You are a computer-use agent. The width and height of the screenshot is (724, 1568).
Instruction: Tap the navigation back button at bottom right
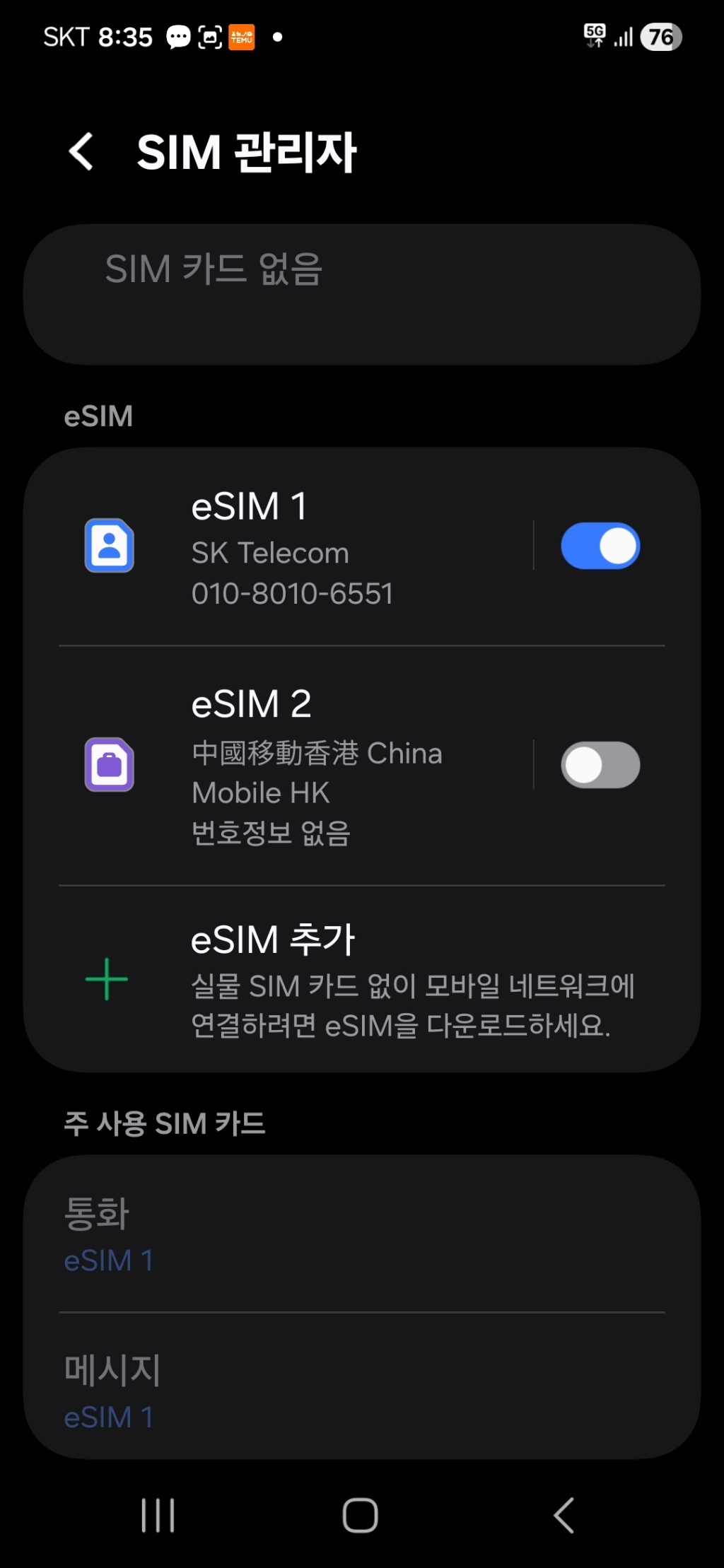click(x=562, y=1514)
